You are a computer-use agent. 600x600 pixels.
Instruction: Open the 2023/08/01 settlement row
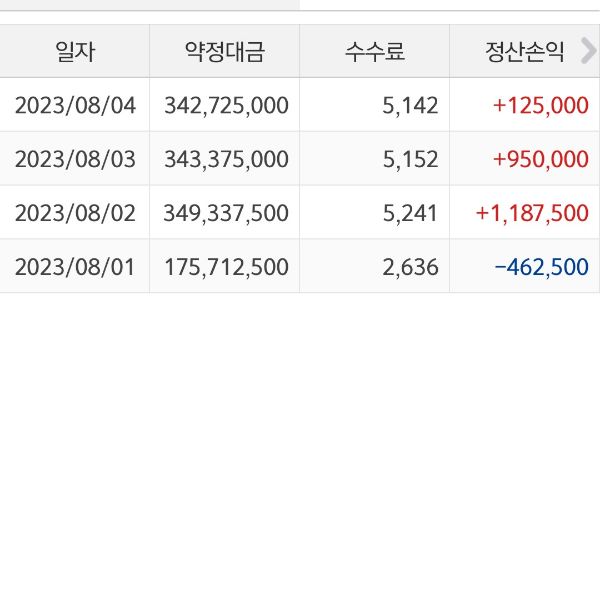click(300, 267)
